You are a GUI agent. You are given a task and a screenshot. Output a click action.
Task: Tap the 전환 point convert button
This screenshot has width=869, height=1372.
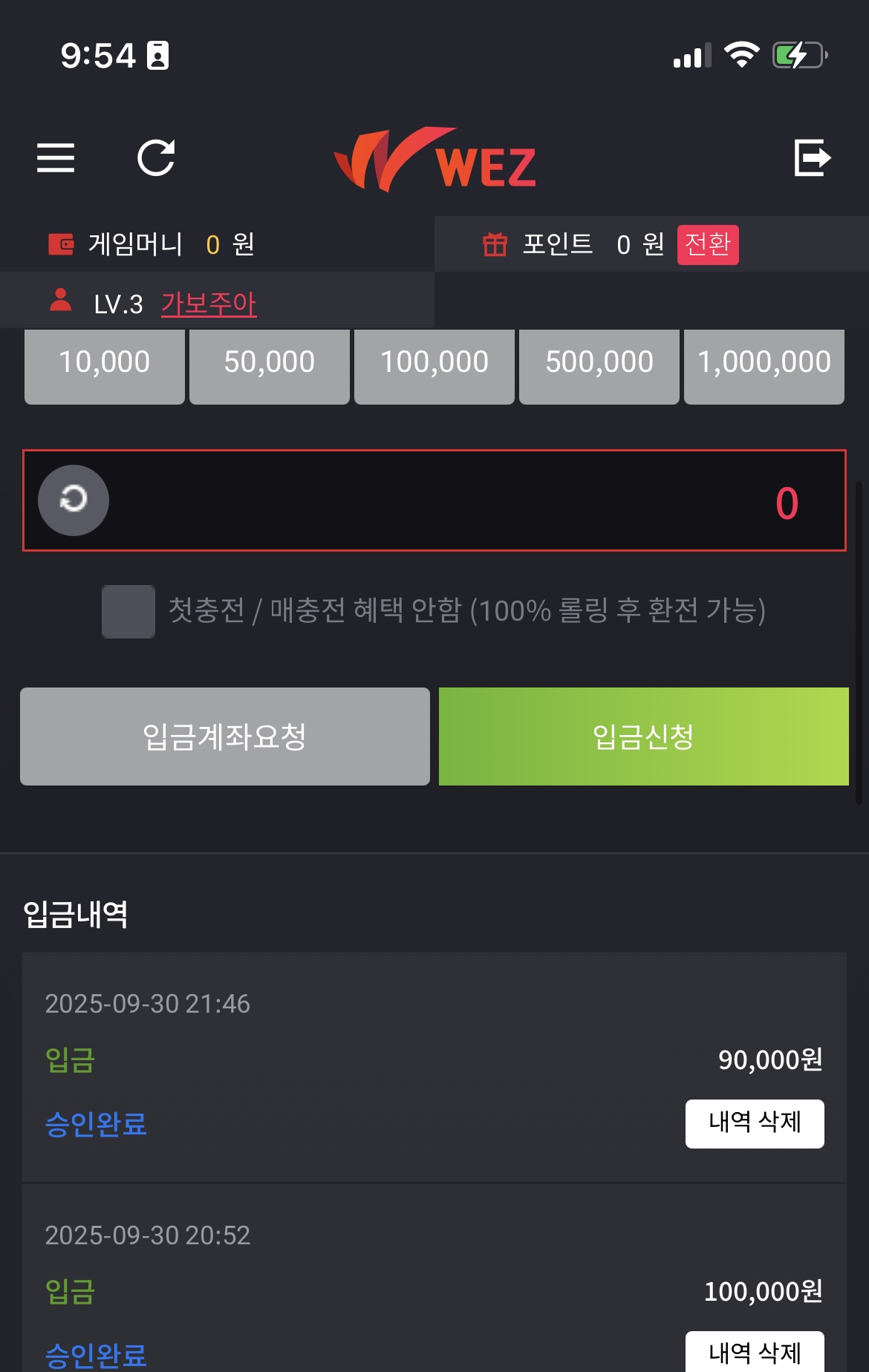pos(707,244)
